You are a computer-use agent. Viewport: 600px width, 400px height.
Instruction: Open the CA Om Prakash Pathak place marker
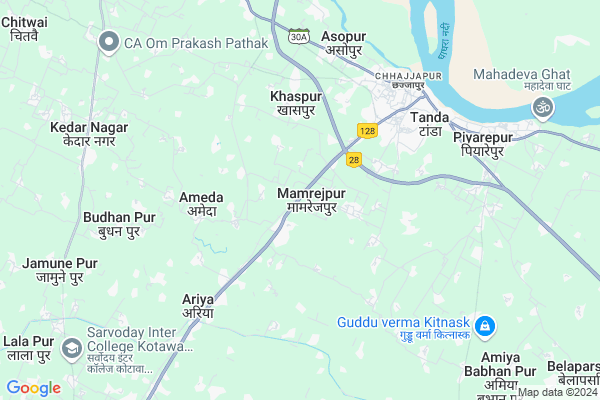(x=109, y=43)
